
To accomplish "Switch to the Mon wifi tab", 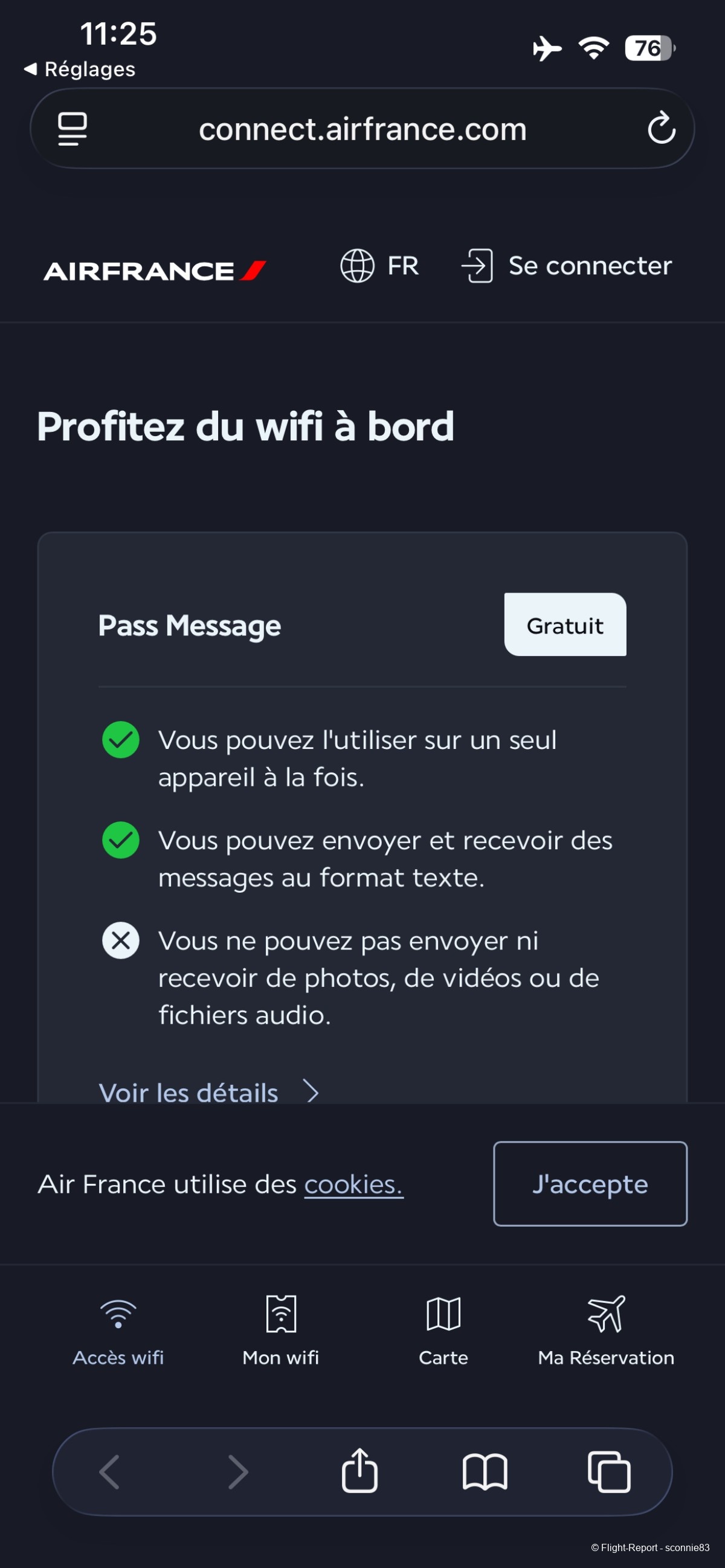I will coord(280,1332).
